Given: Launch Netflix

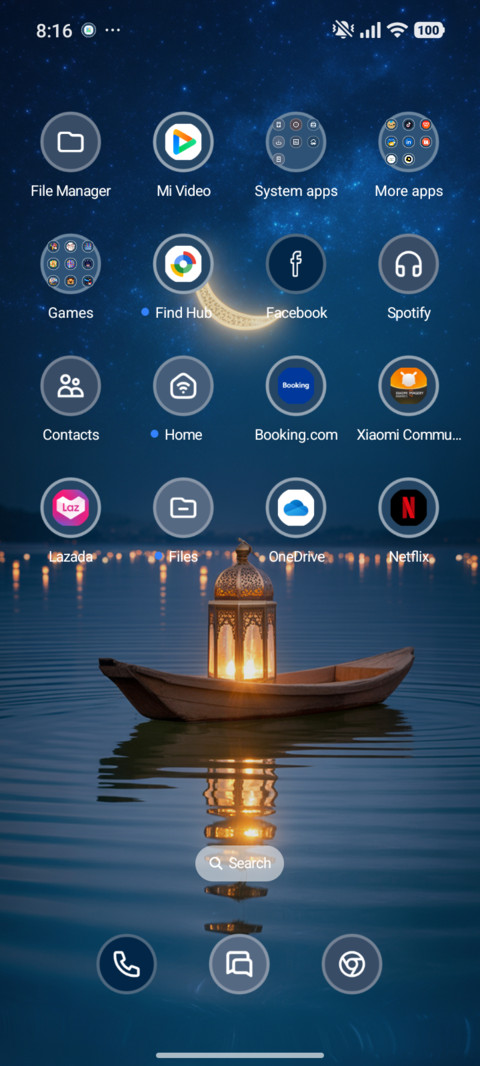Looking at the screenshot, I should point(409,508).
